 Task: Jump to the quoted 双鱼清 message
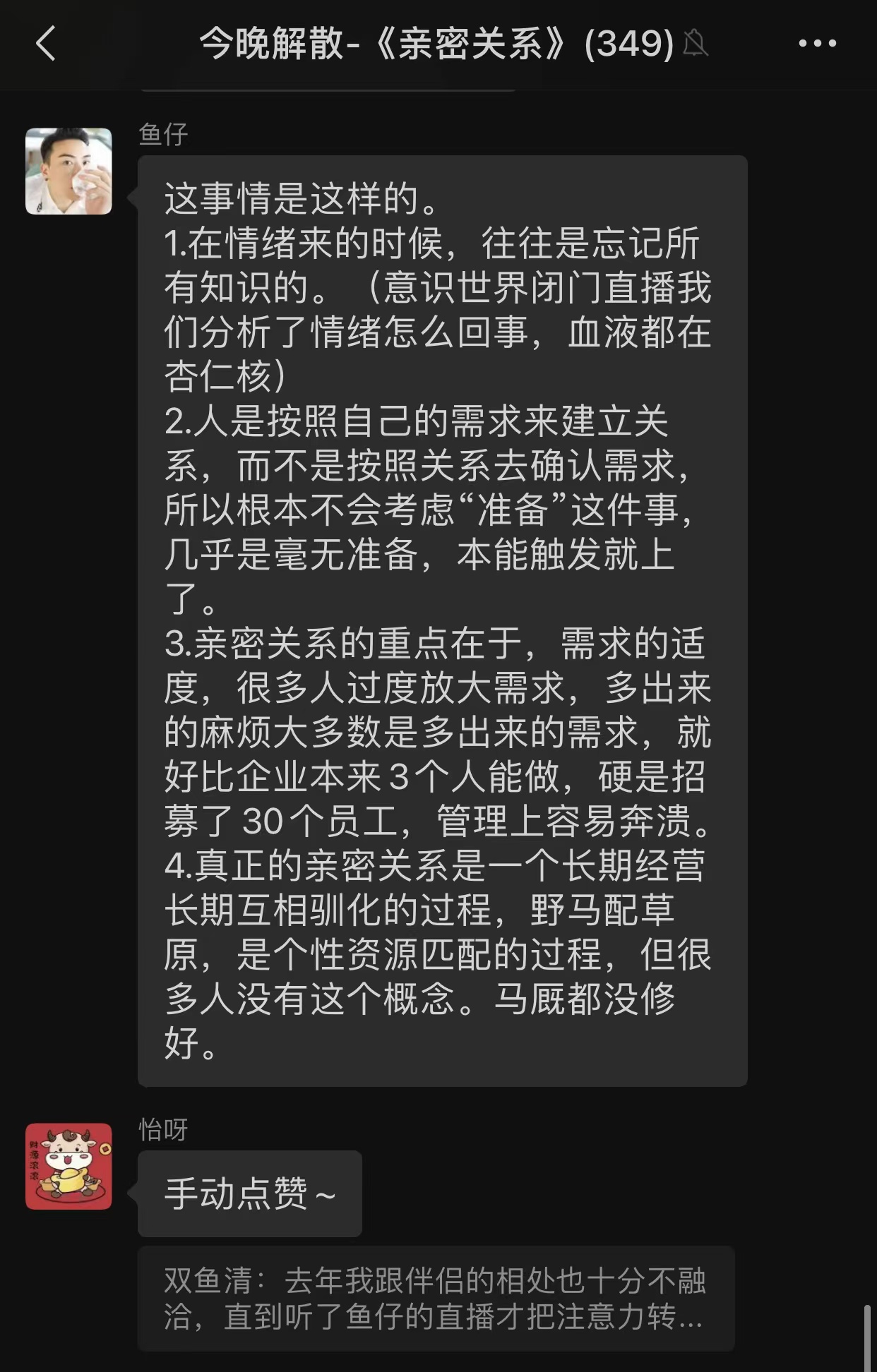click(436, 1298)
